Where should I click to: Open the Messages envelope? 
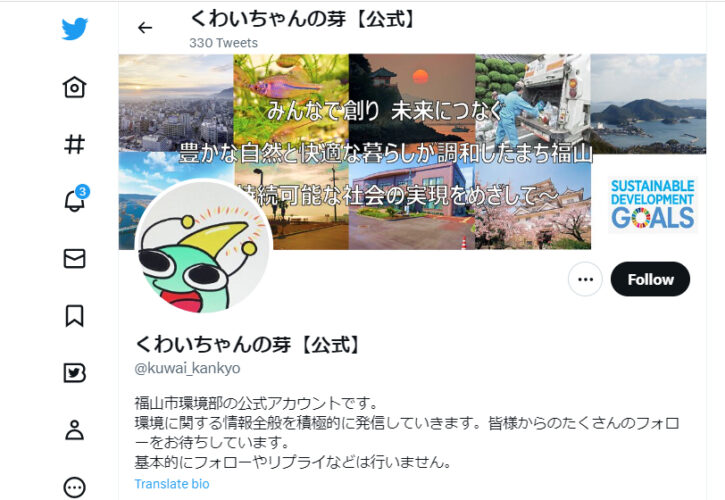(x=74, y=259)
